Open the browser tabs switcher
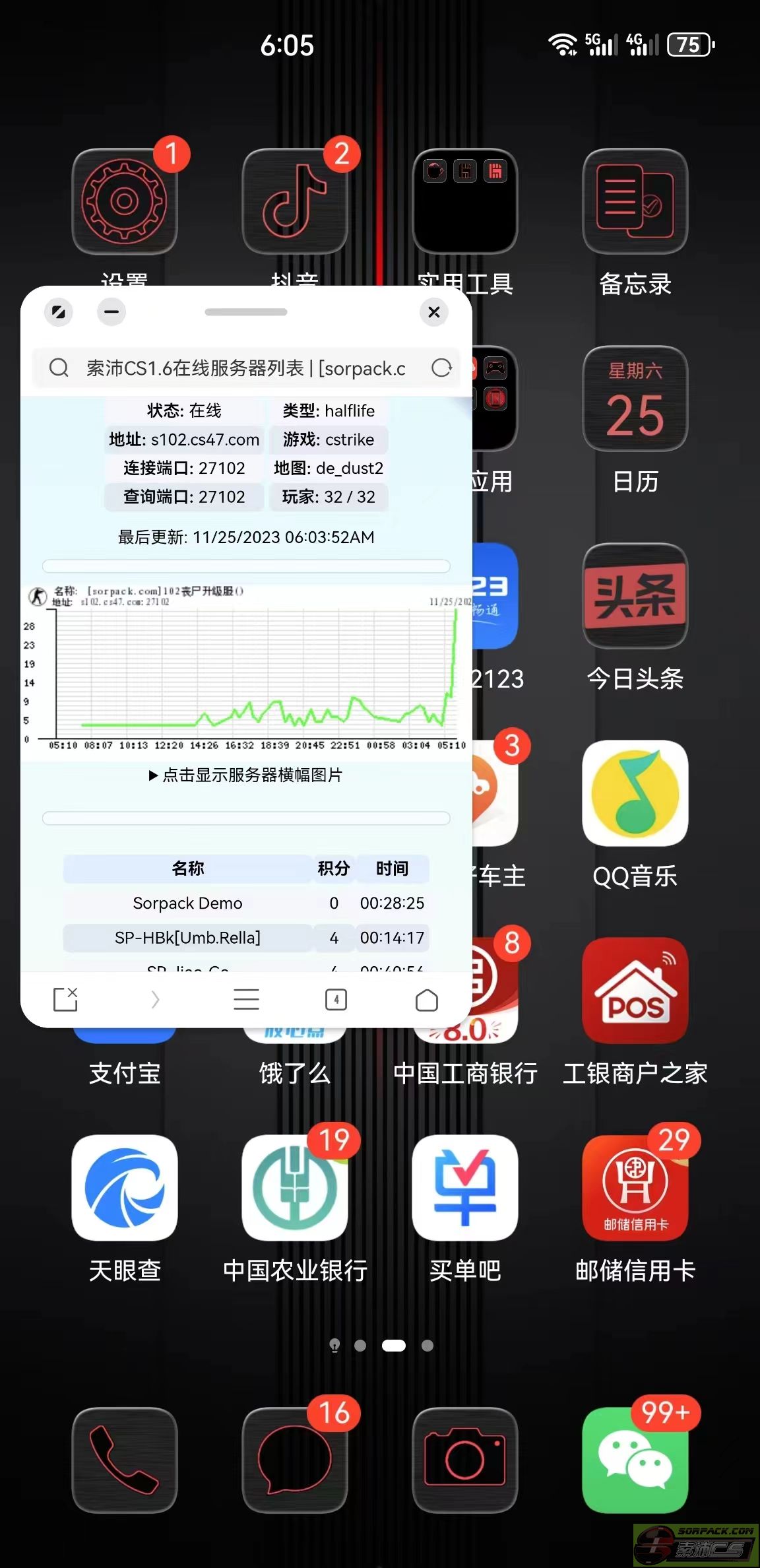The width and height of the screenshot is (760, 1568). (336, 999)
